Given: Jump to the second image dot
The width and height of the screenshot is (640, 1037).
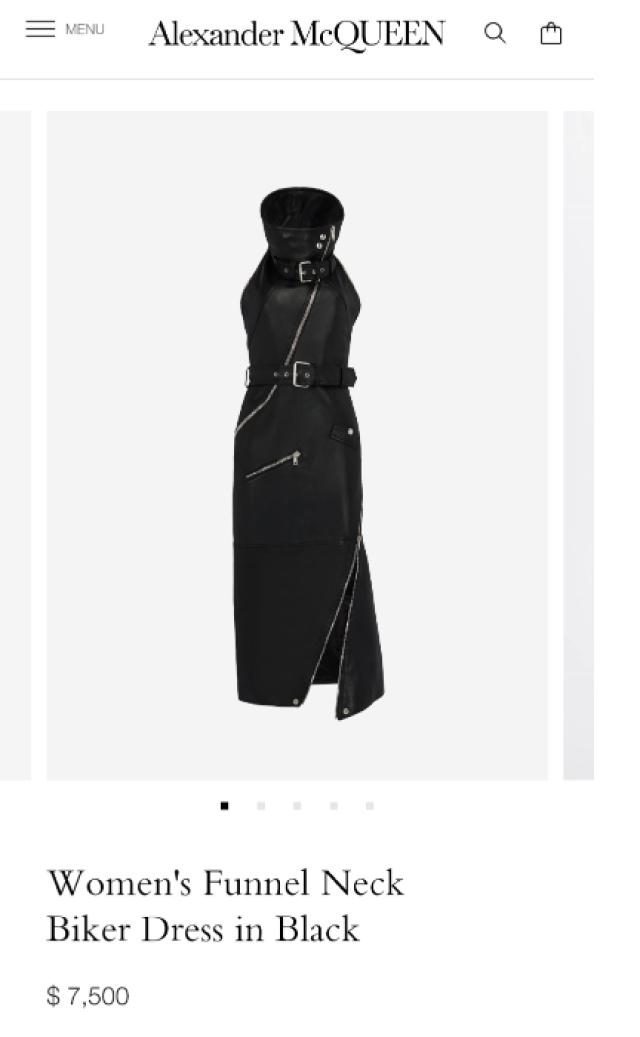Looking at the screenshot, I should [261, 805].
